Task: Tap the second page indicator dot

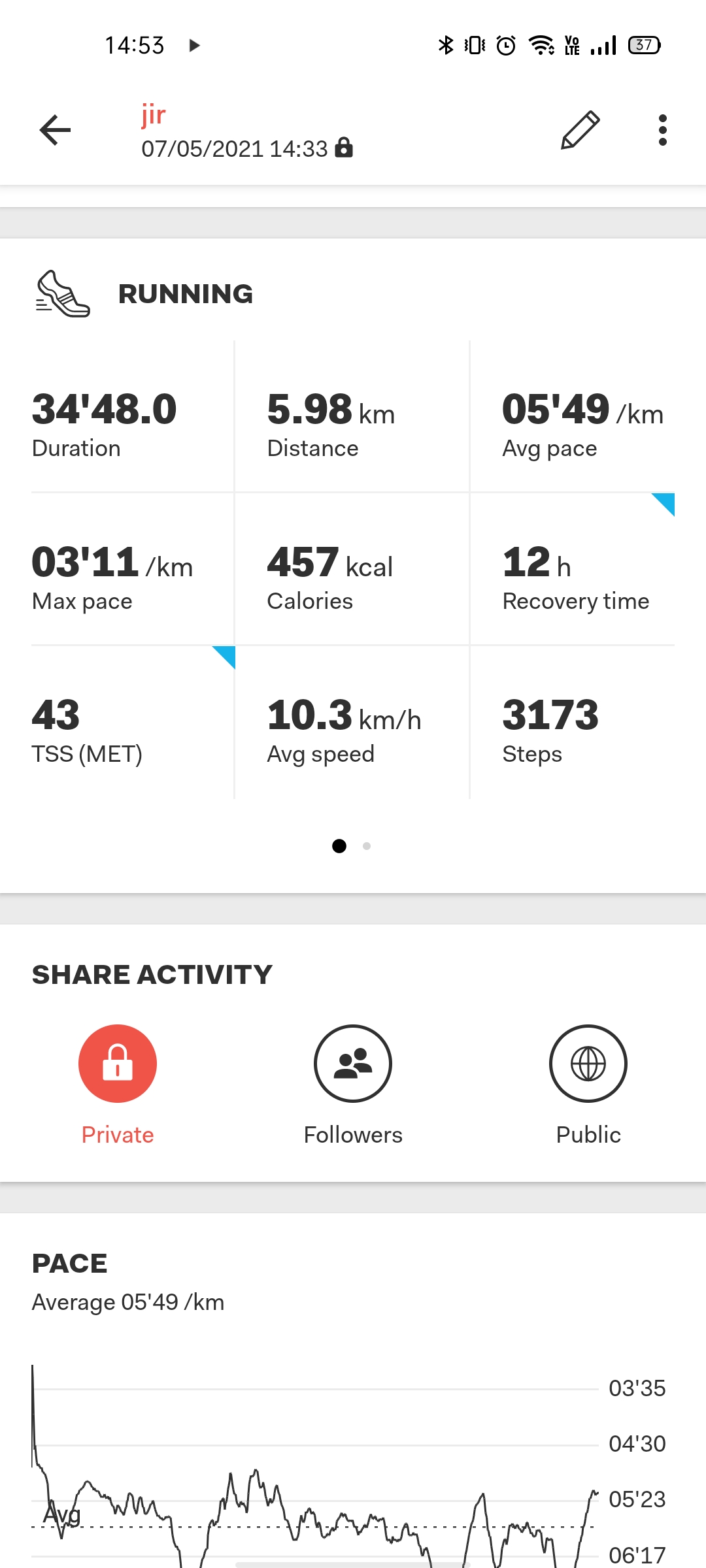Action: click(x=367, y=846)
